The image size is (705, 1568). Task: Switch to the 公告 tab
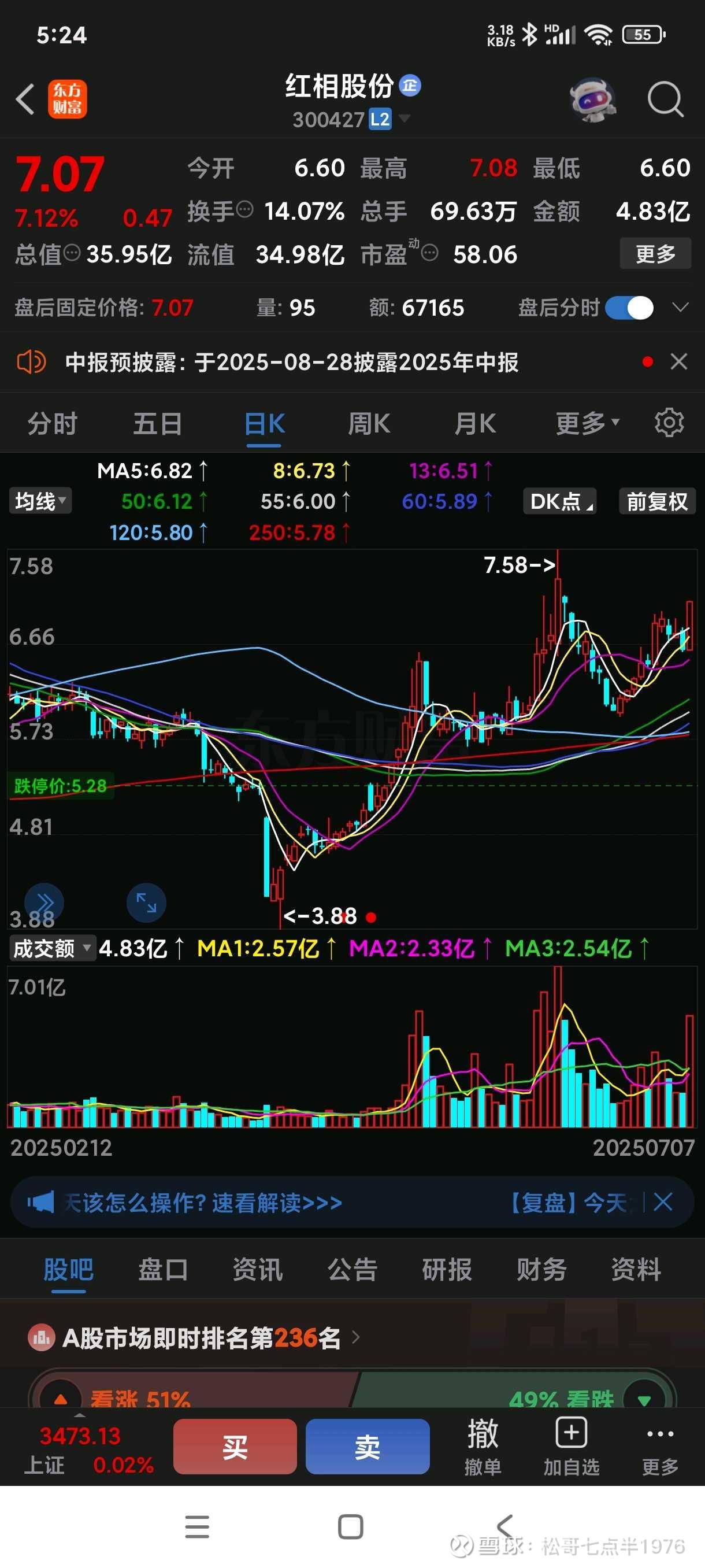click(x=352, y=1270)
